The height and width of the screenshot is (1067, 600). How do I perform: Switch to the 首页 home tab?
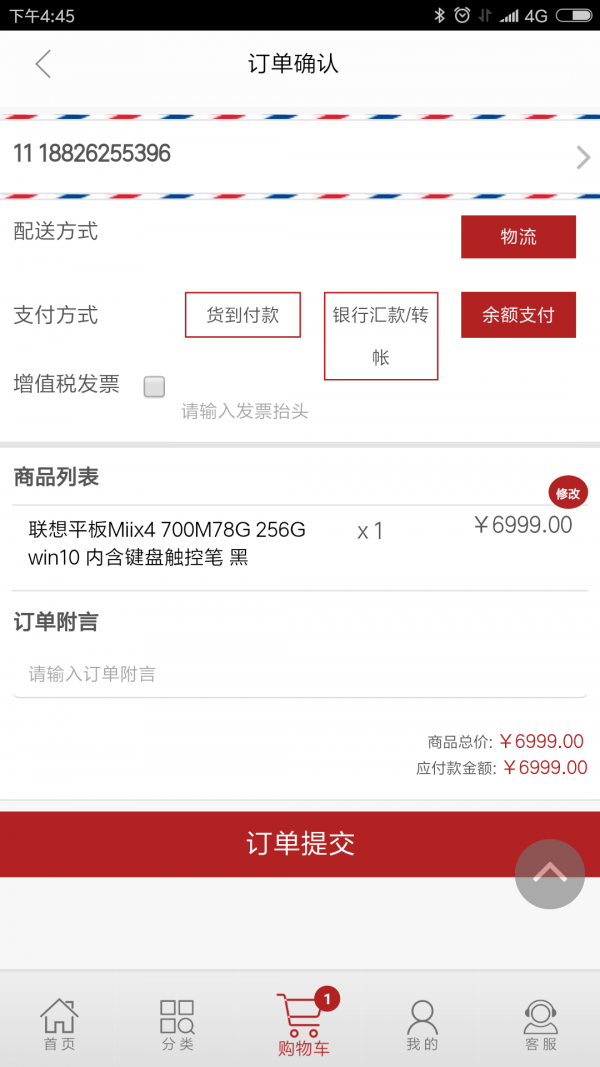point(59,1024)
